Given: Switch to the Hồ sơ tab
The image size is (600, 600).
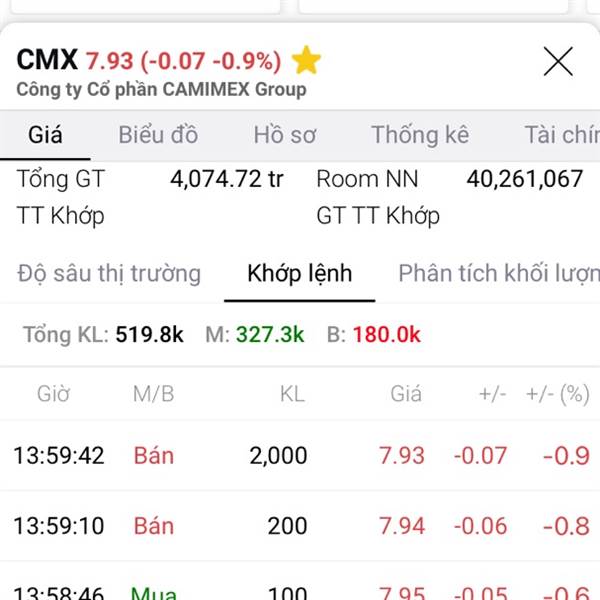Looking at the screenshot, I should pos(284,135).
